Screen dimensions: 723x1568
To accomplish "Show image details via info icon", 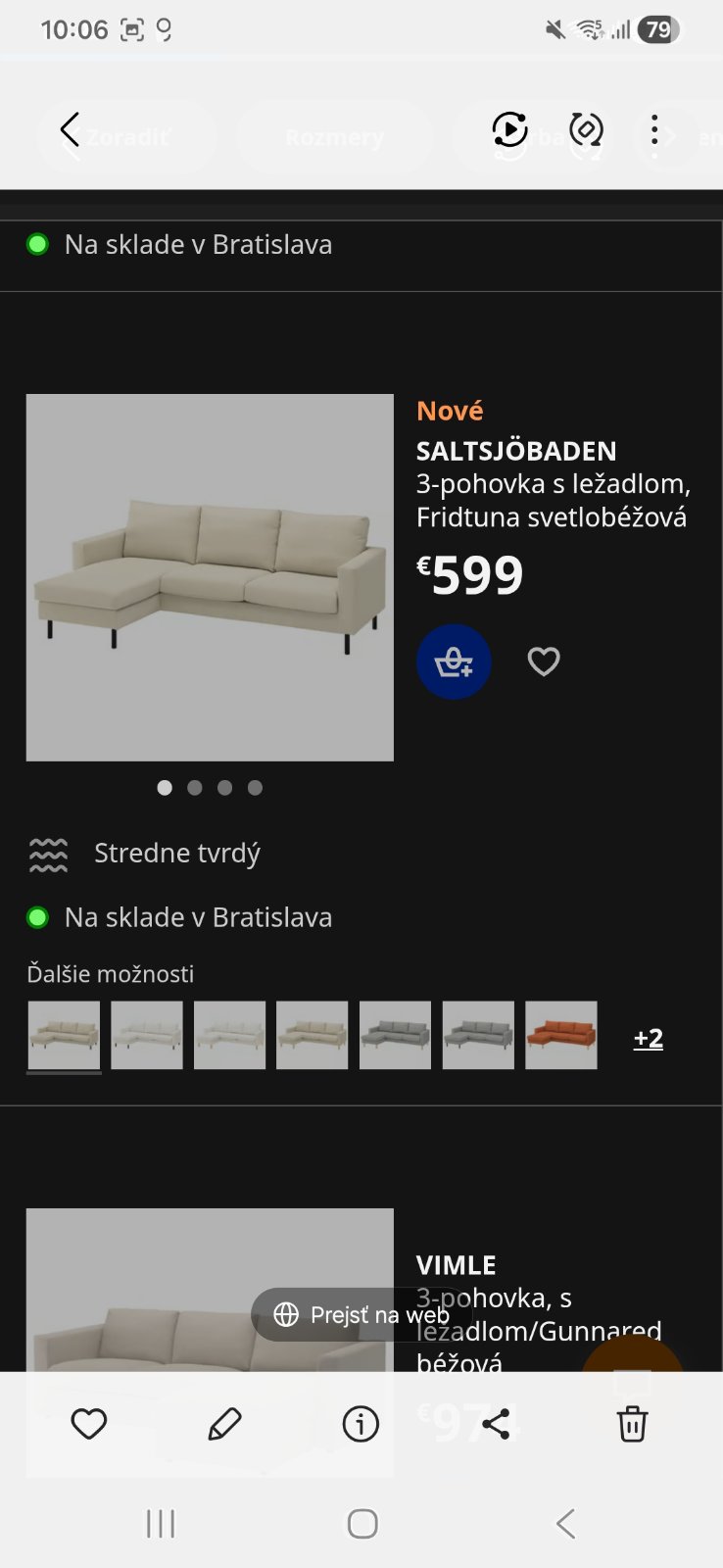I will click(x=361, y=1424).
